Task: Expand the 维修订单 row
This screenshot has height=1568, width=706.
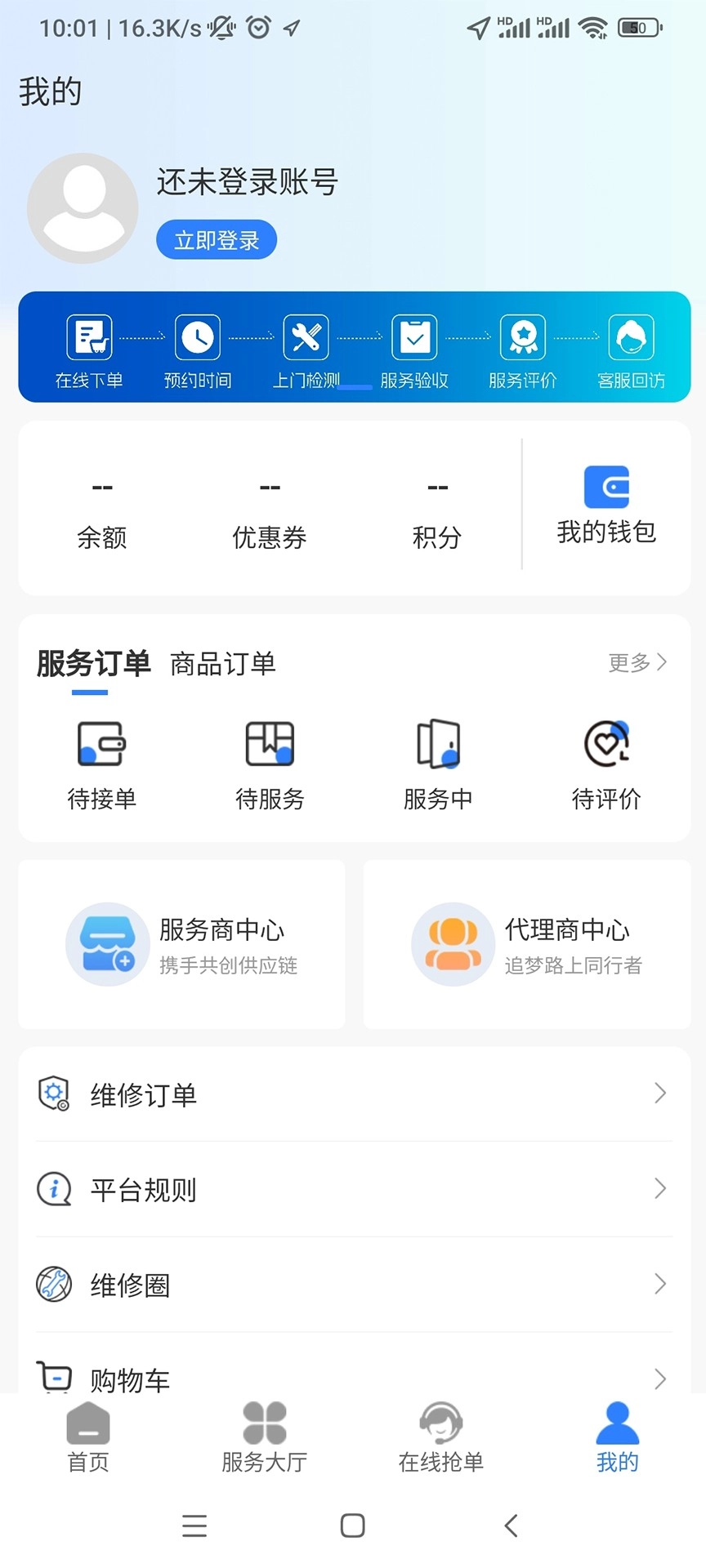Action: (353, 1094)
